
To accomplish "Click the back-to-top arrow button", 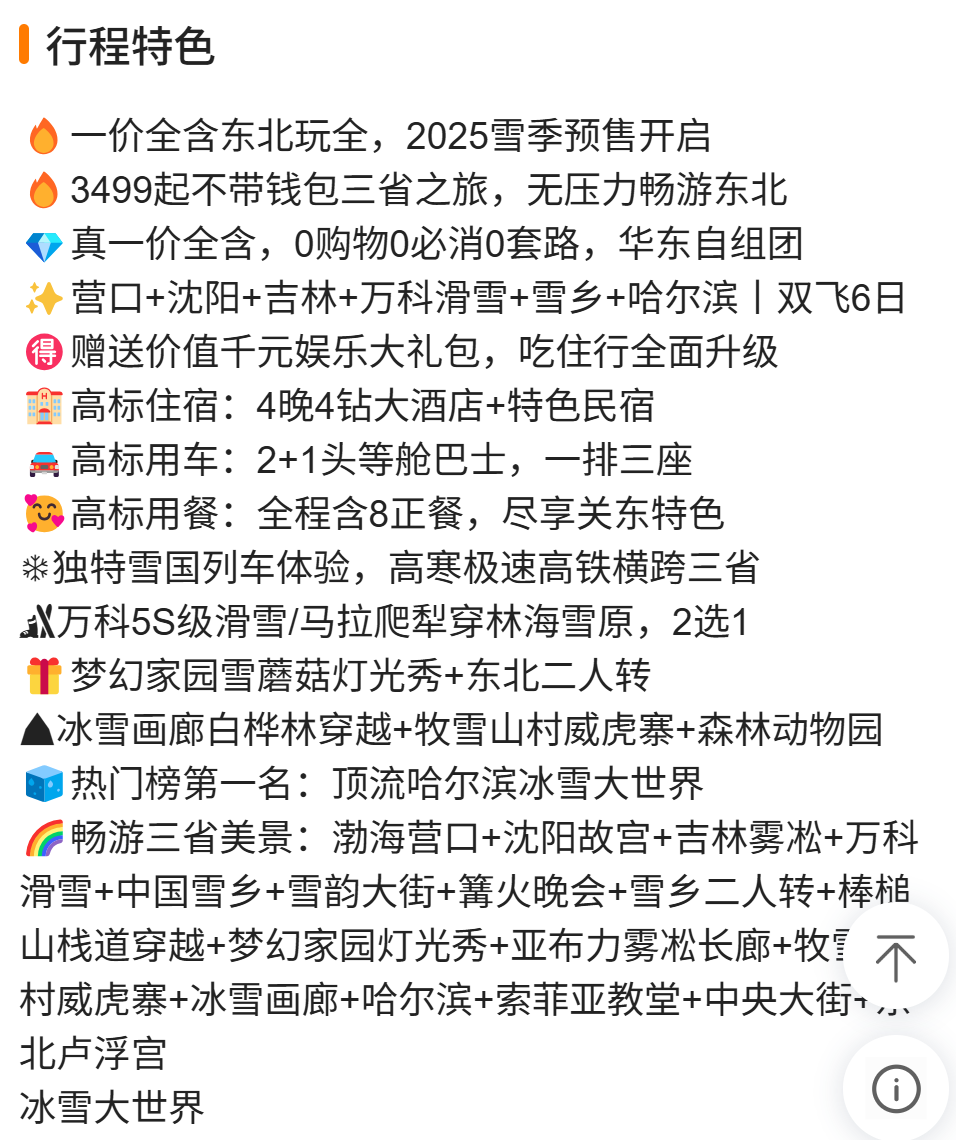I will (896, 956).
